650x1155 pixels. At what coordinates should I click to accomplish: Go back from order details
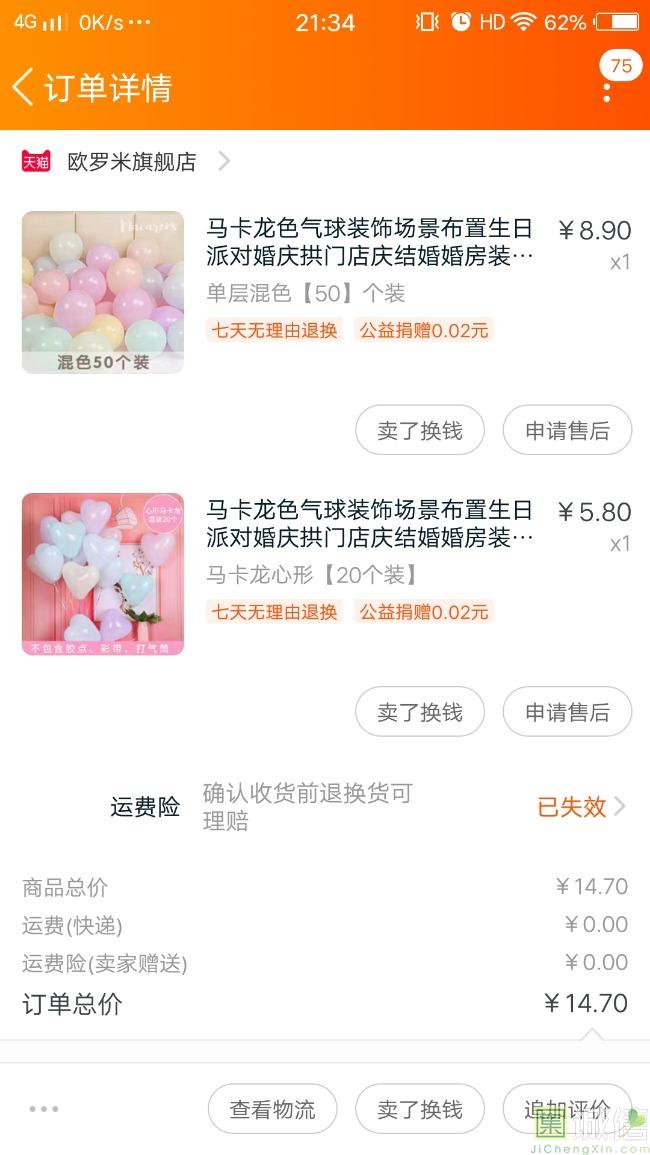24,87
